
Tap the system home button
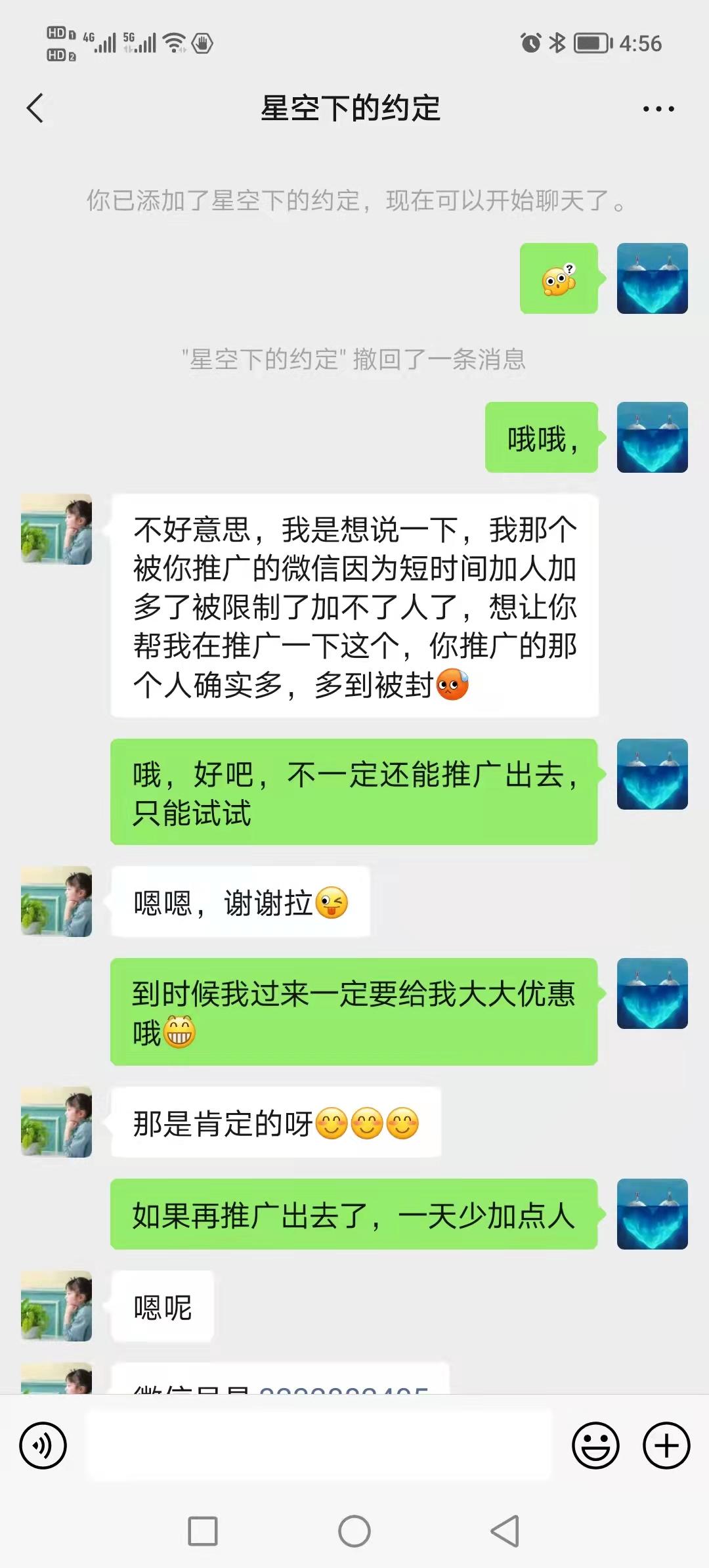pyautogui.click(x=354, y=1531)
